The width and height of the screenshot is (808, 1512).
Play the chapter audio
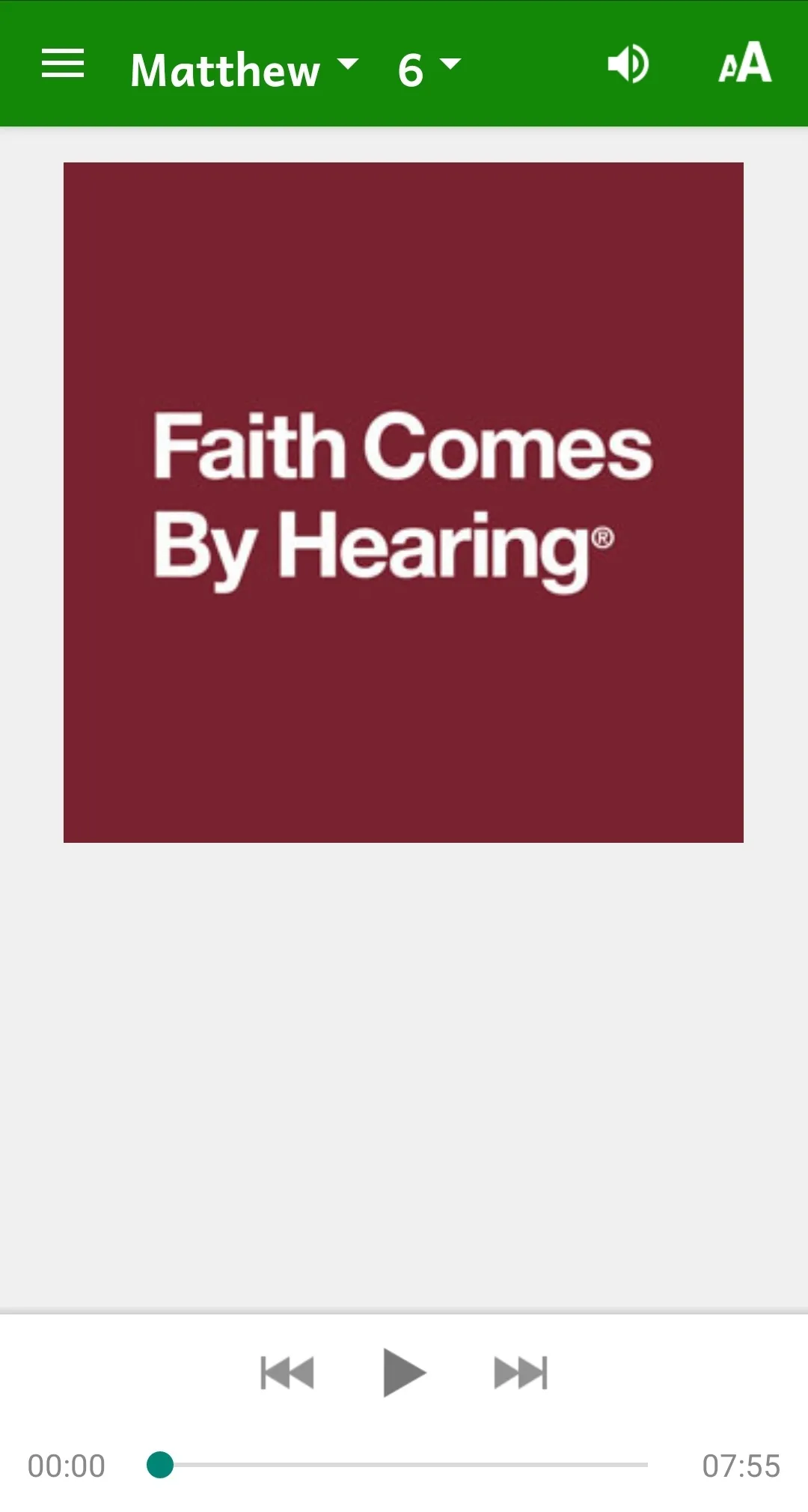pyautogui.click(x=404, y=1372)
